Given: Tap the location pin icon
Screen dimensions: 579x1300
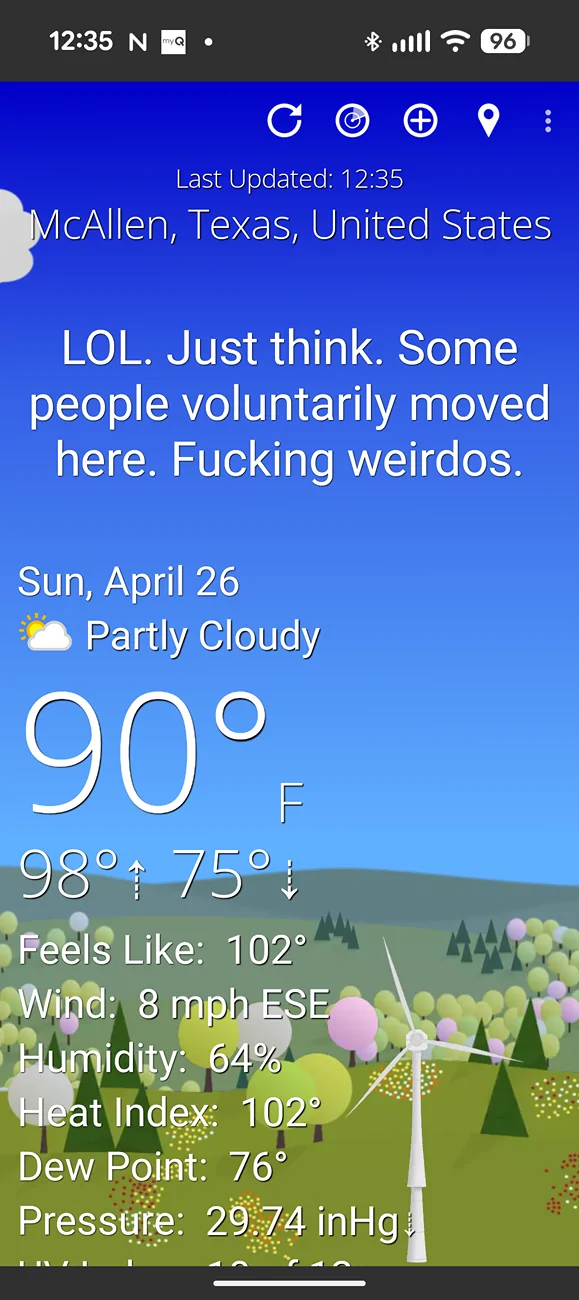Looking at the screenshot, I should coord(488,121).
